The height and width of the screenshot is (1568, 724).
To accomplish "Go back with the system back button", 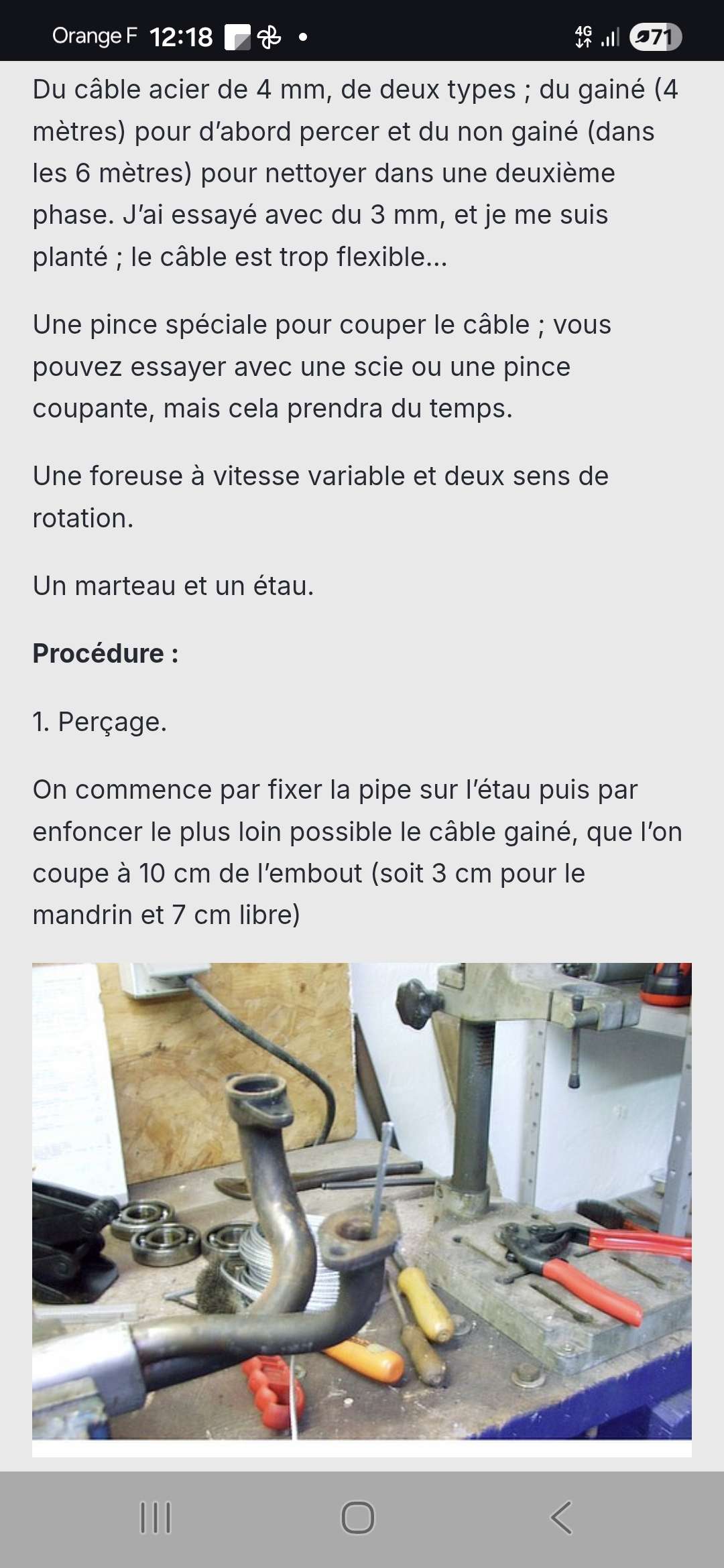I will pyautogui.click(x=561, y=1517).
